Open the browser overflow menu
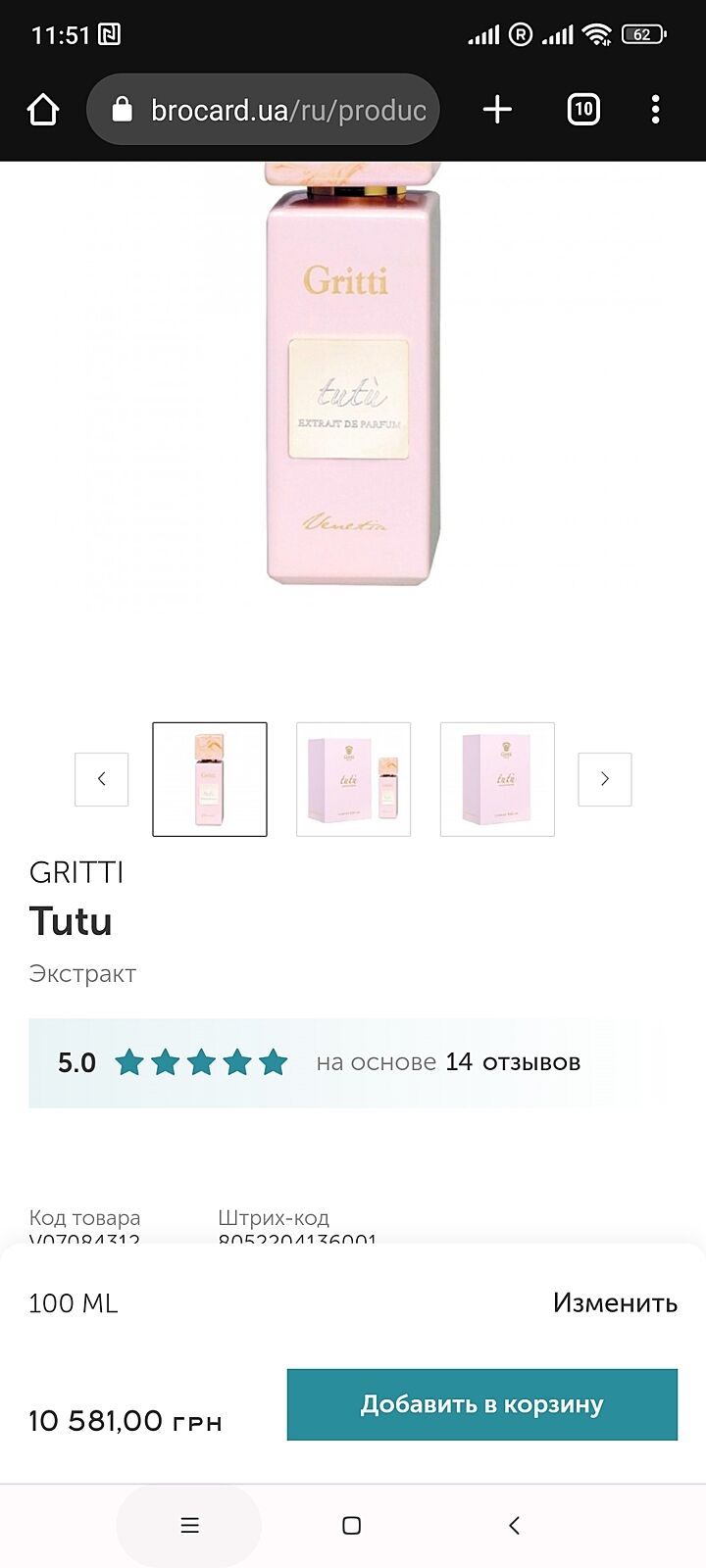 click(x=655, y=110)
